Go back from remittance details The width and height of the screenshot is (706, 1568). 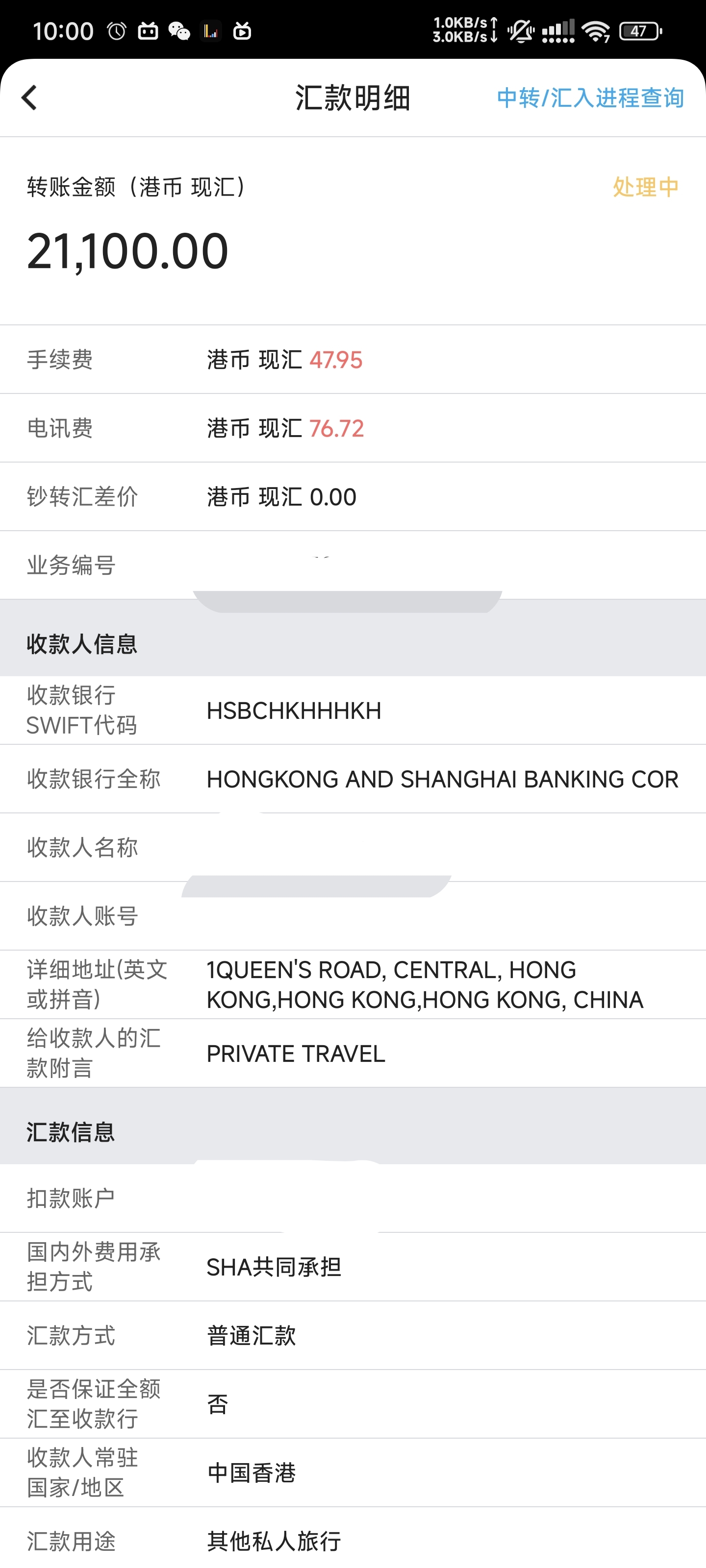pos(29,98)
